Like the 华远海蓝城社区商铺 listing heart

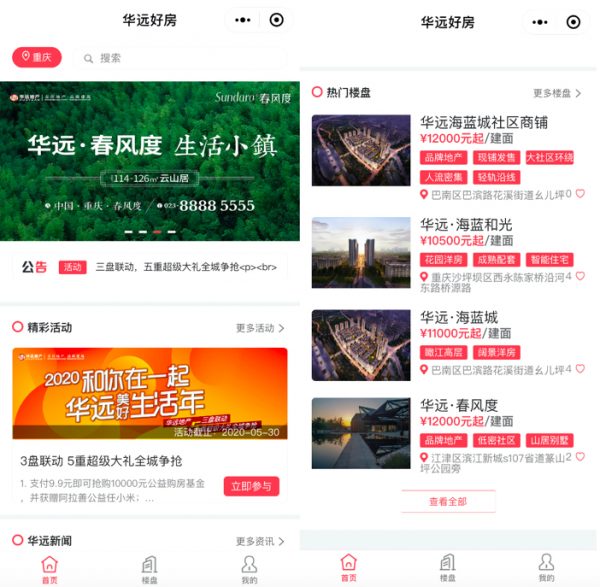click(580, 194)
